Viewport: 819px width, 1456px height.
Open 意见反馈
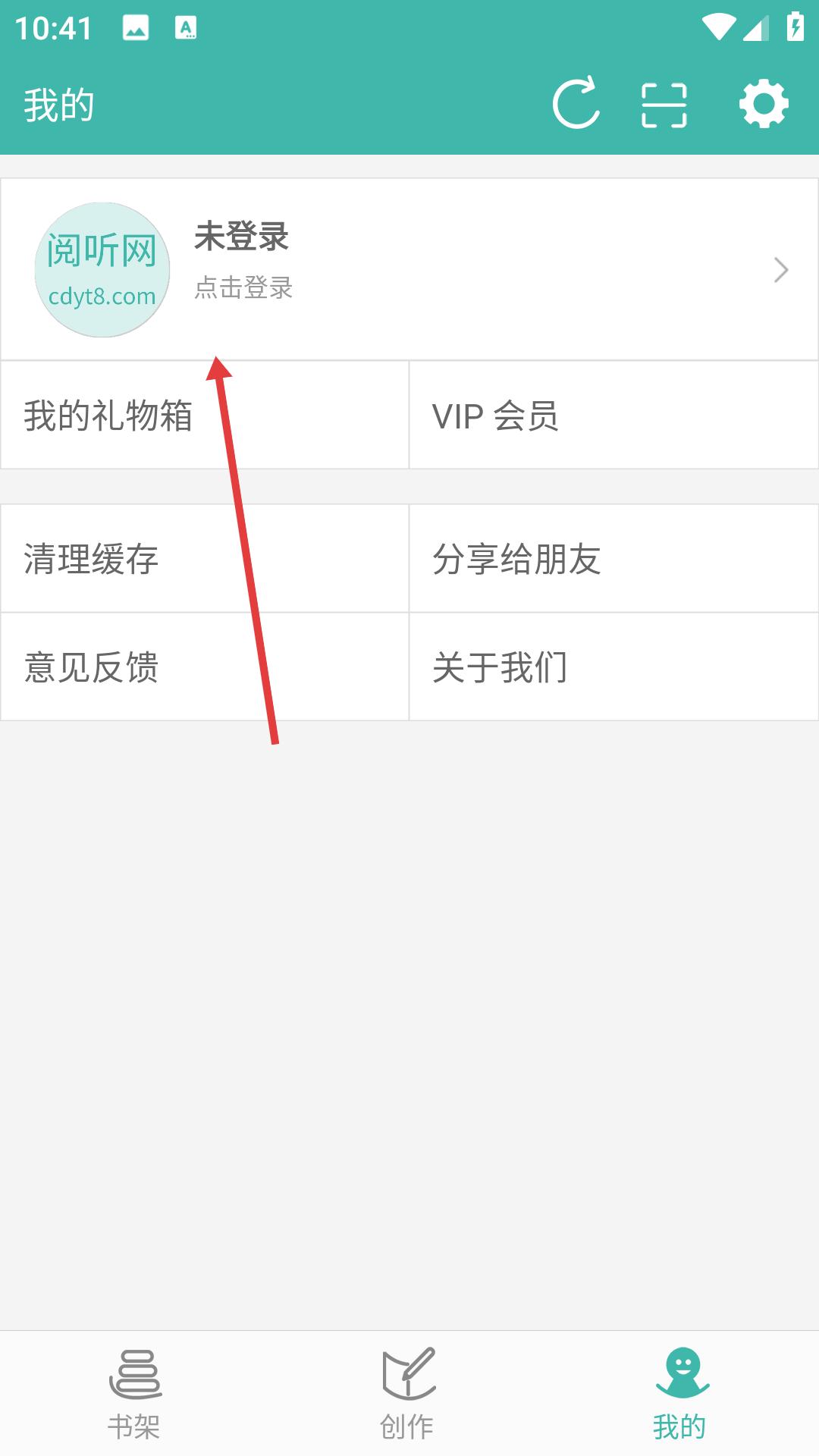point(205,667)
